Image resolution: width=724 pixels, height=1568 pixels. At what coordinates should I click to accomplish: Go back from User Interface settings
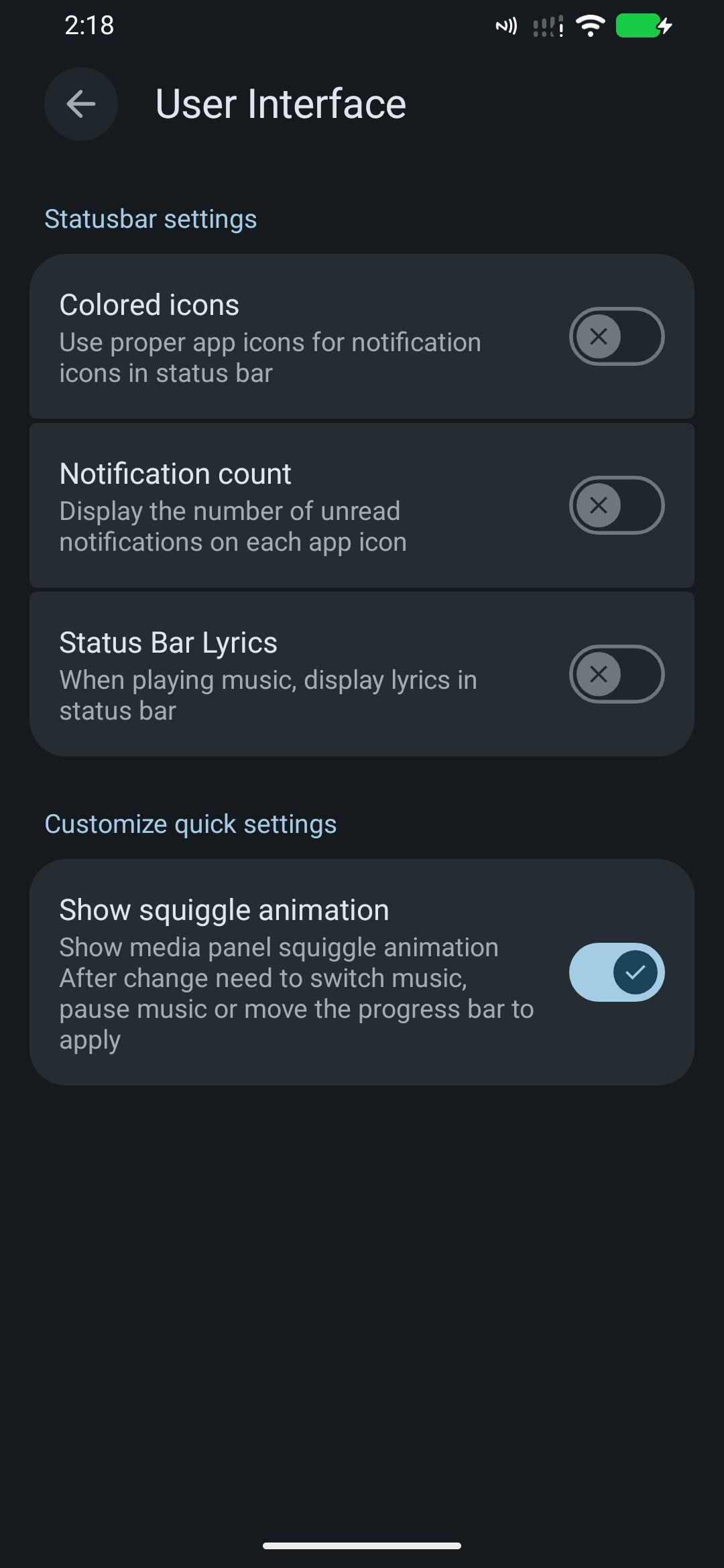[81, 105]
